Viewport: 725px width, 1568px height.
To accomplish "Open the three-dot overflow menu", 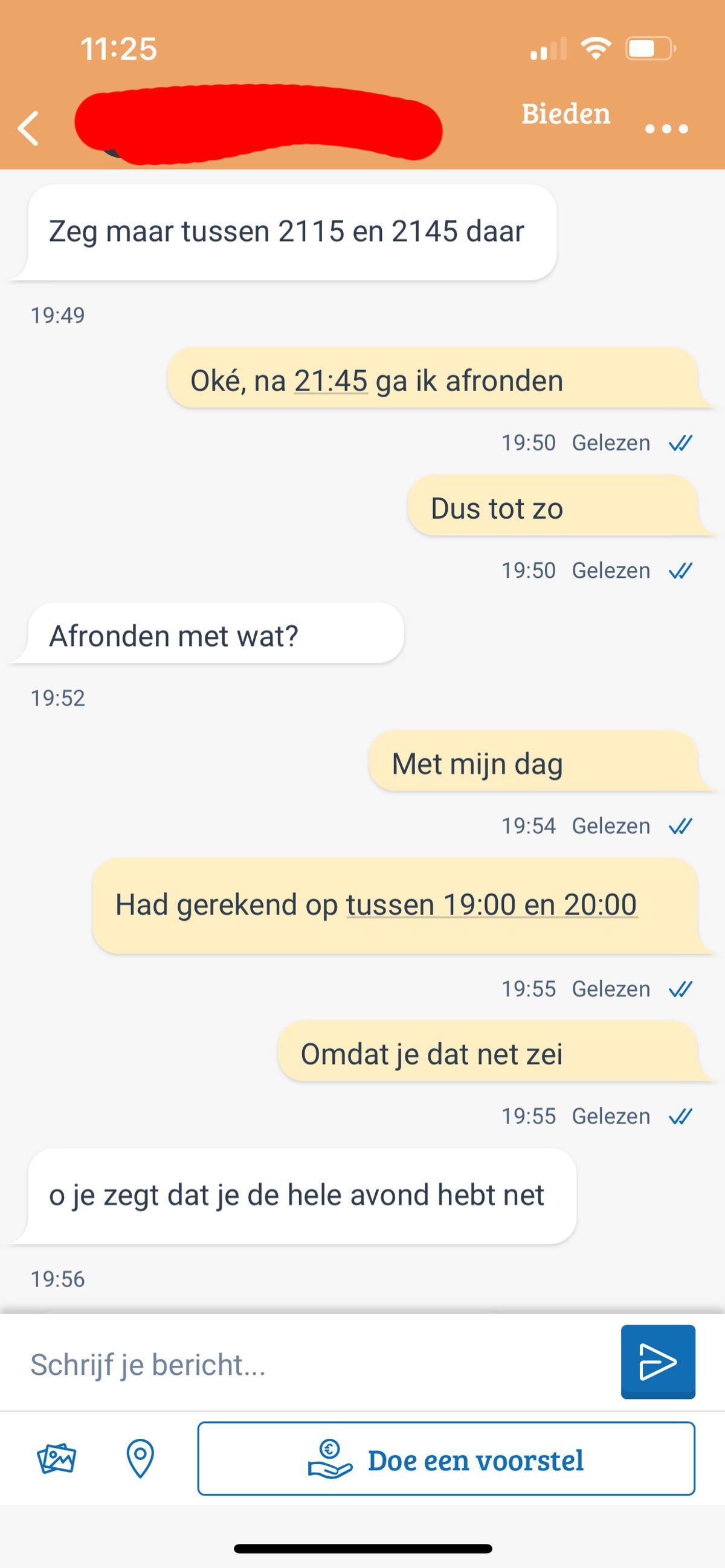I will 666,129.
